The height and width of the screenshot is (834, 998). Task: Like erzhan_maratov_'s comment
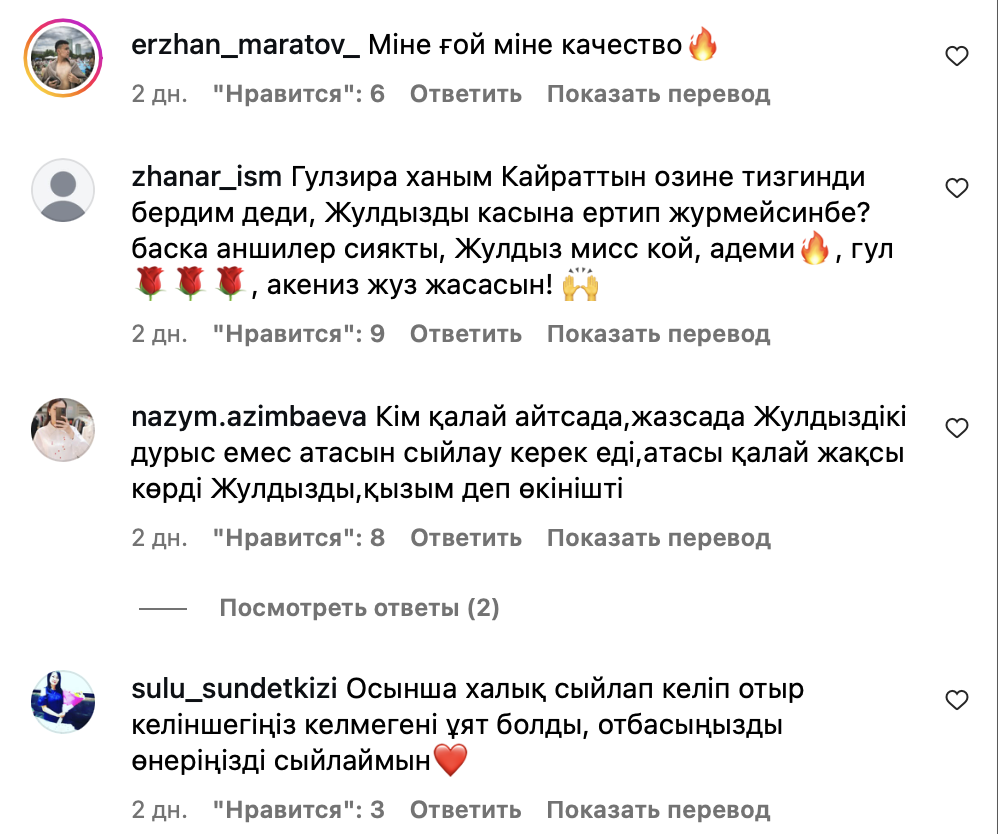pyautogui.click(x=957, y=56)
